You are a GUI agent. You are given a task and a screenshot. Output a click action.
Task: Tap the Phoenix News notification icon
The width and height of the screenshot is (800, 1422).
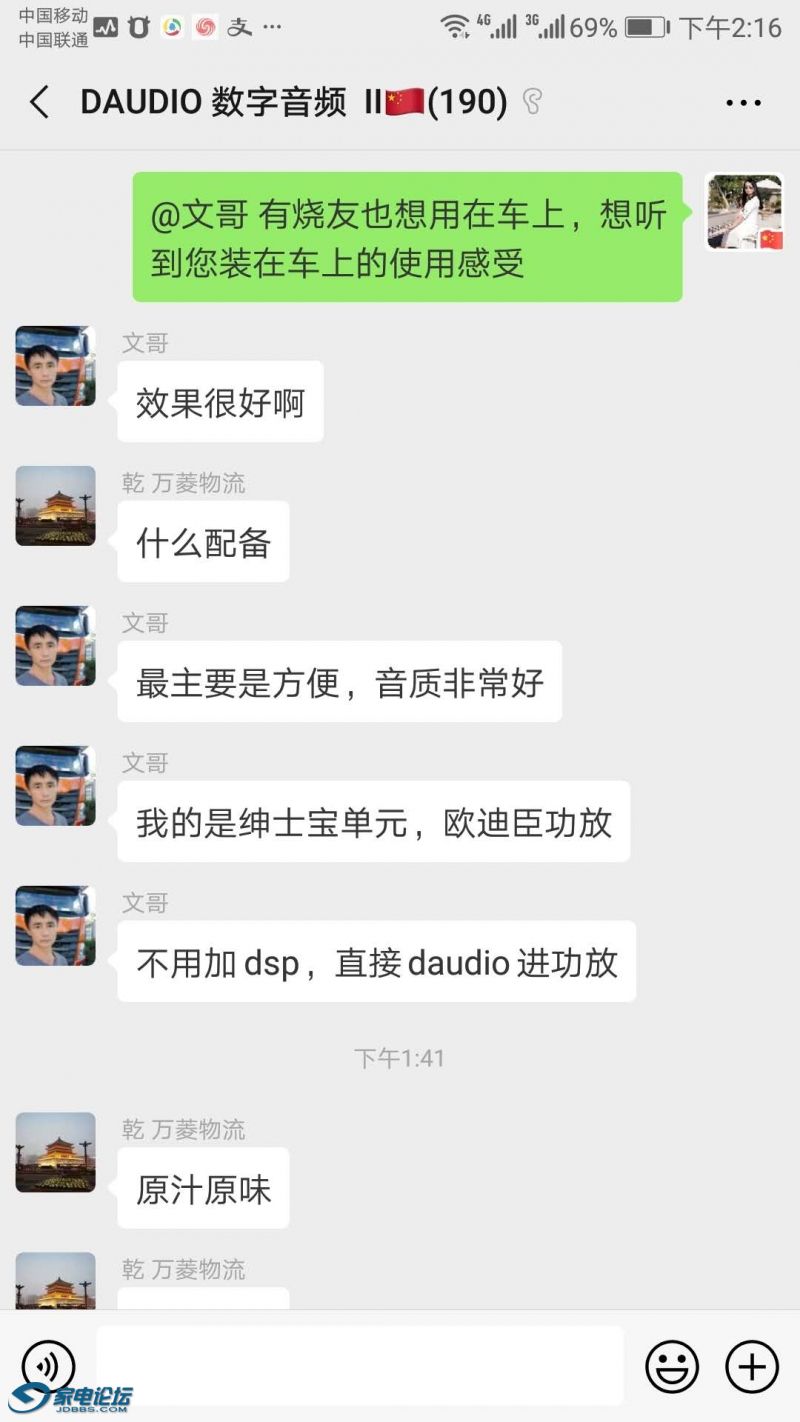click(205, 27)
